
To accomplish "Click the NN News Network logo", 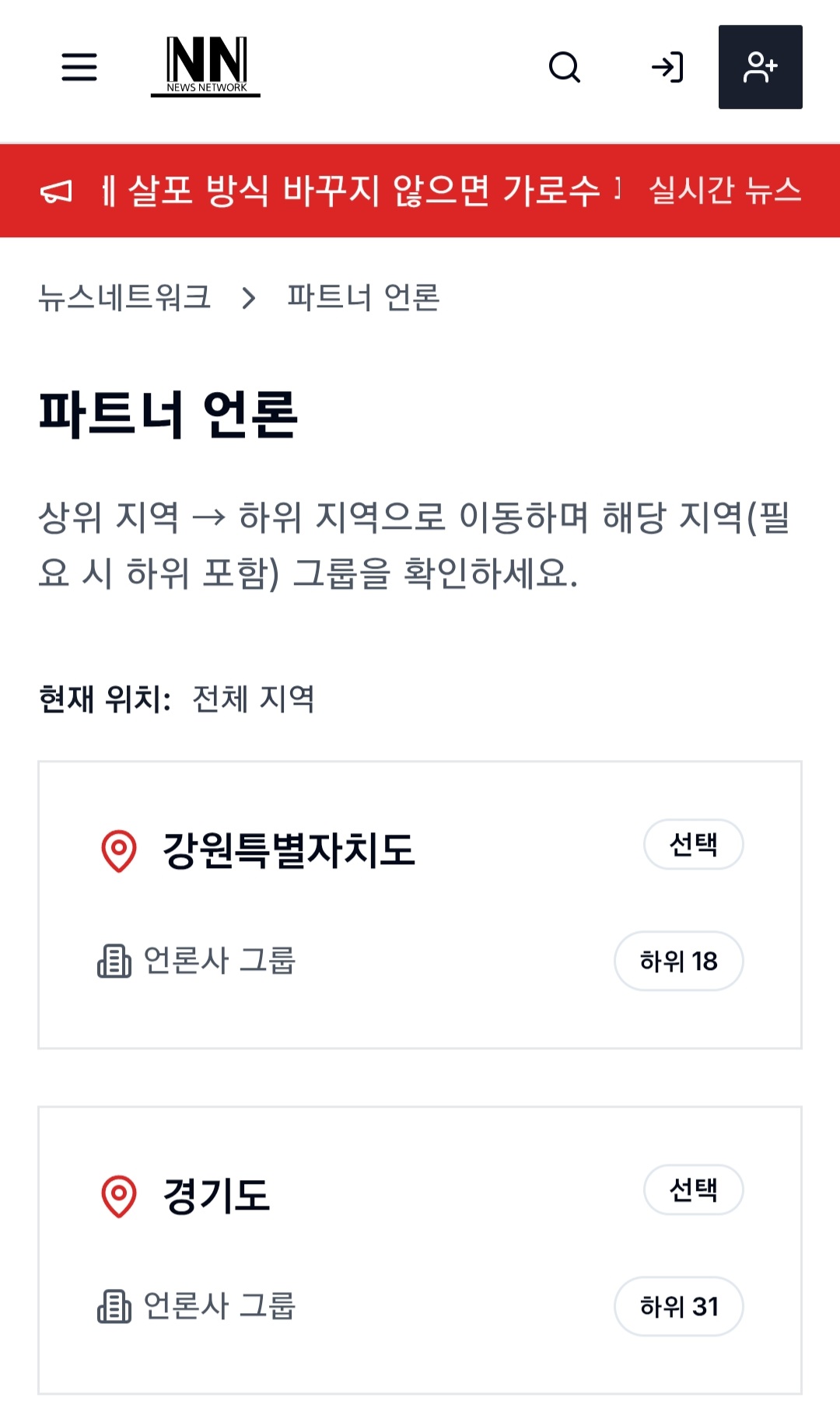I will click(205, 66).
